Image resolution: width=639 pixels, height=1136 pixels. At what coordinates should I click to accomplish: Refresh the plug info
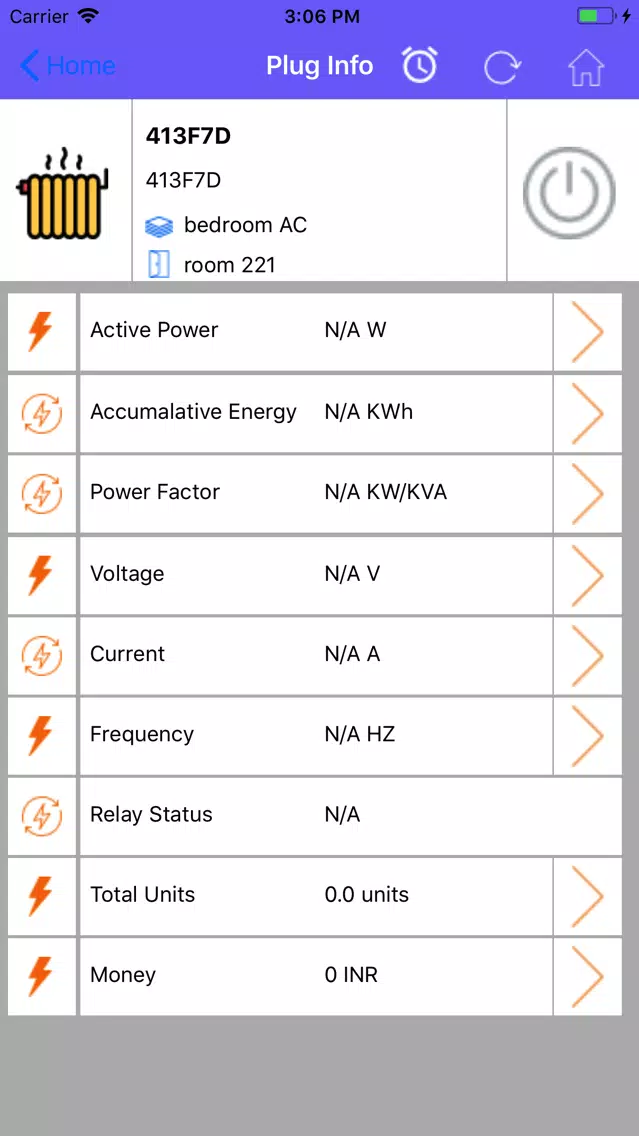502,67
